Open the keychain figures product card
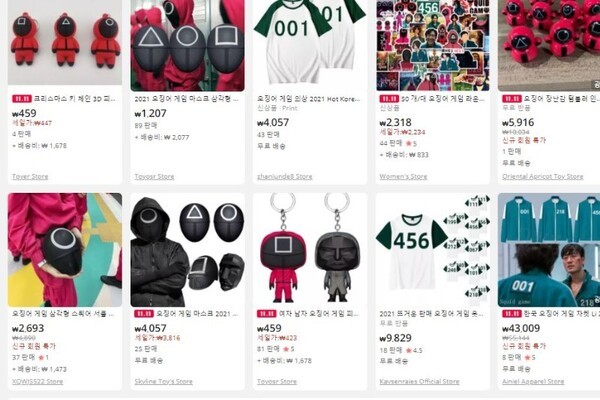 309,250
